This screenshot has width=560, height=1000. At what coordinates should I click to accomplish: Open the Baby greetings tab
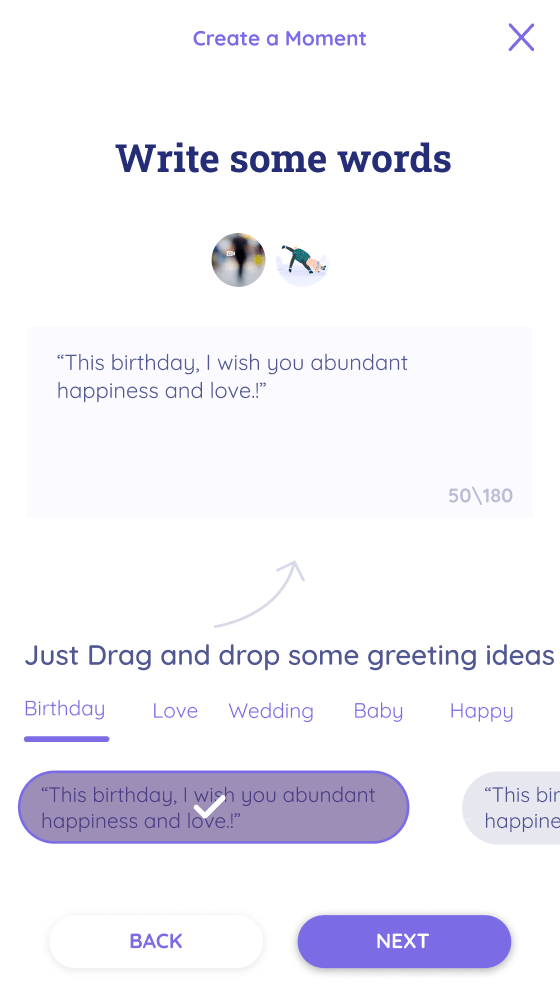pyautogui.click(x=378, y=711)
